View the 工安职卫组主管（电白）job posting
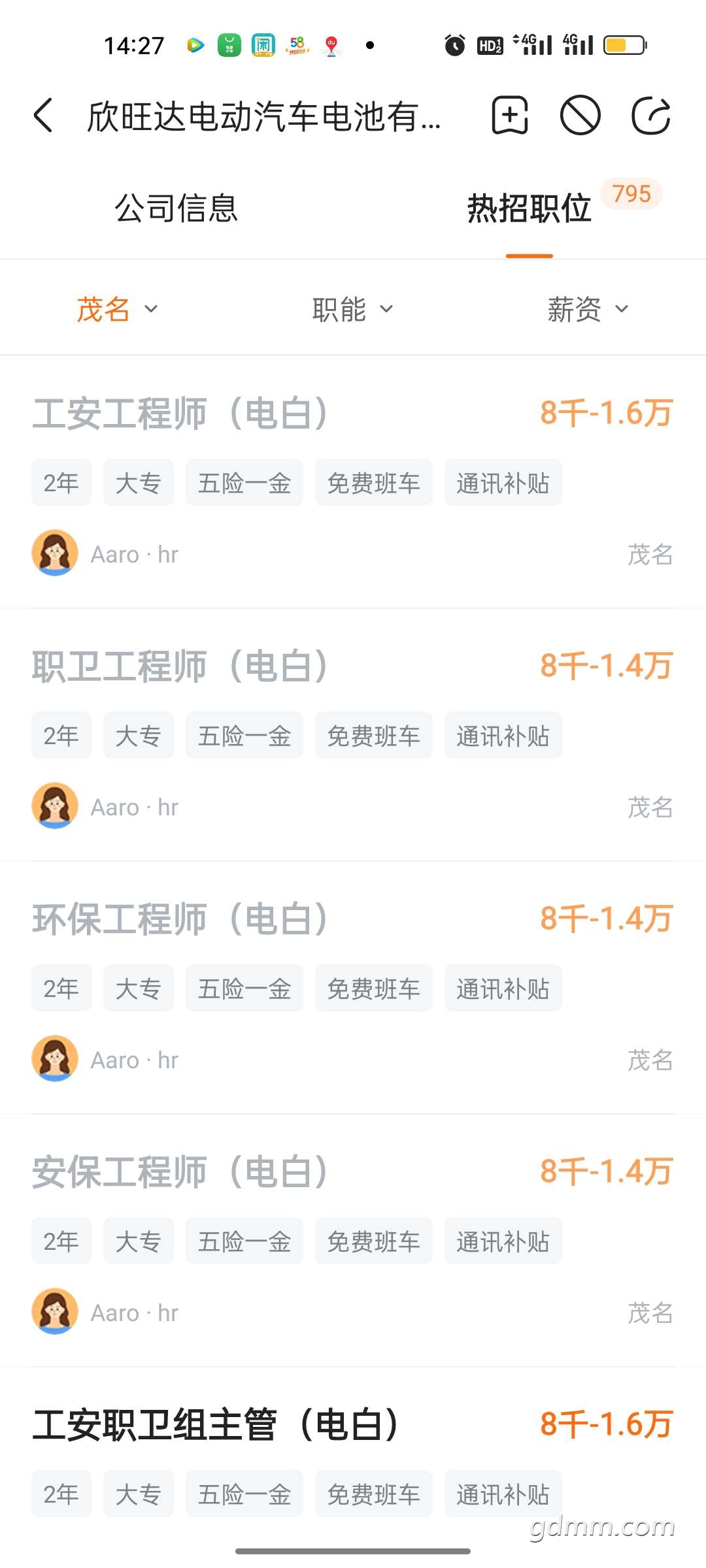 [x=353, y=1463]
